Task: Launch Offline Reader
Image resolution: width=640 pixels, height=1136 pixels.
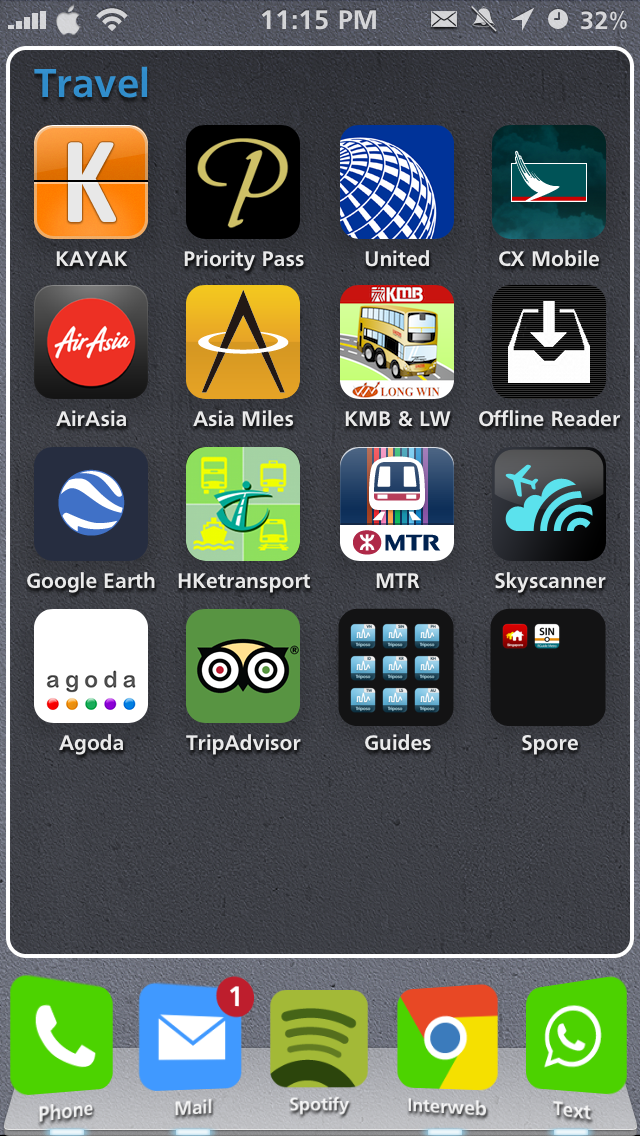Action: click(x=549, y=342)
